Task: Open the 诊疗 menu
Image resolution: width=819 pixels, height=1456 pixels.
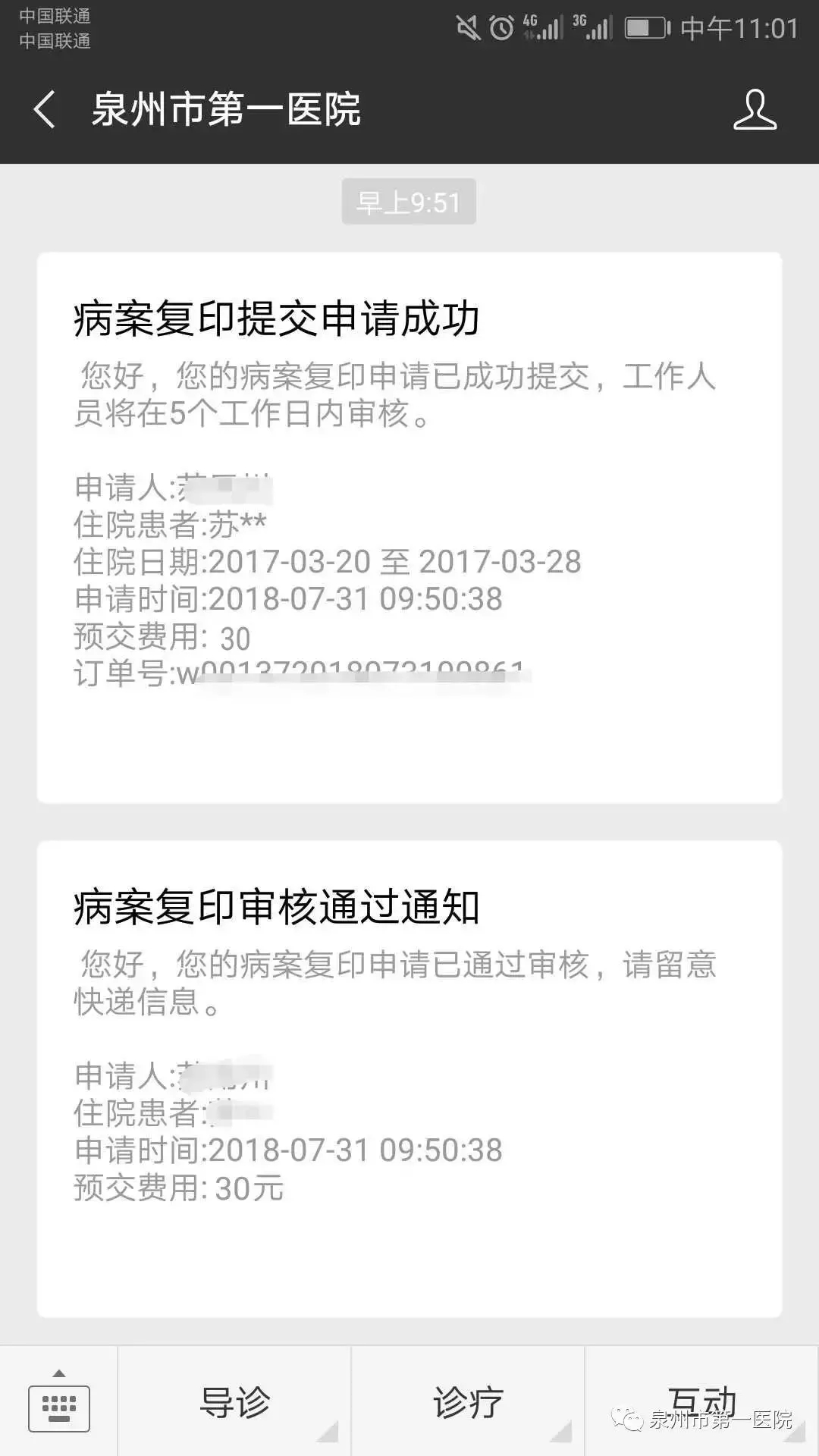Action: pyautogui.click(x=468, y=1403)
